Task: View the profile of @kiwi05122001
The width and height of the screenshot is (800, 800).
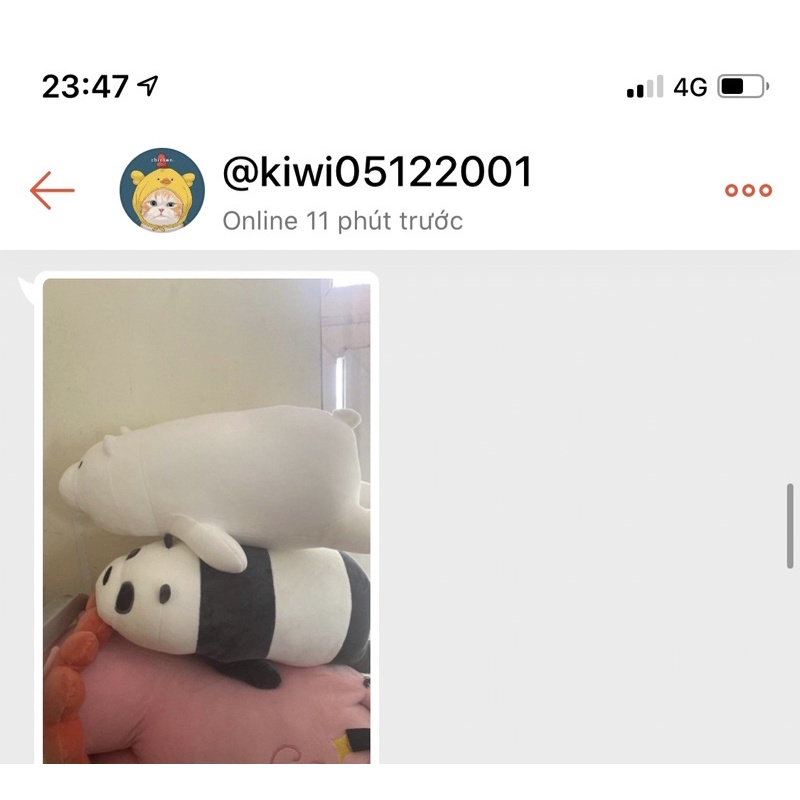Action: (378, 172)
